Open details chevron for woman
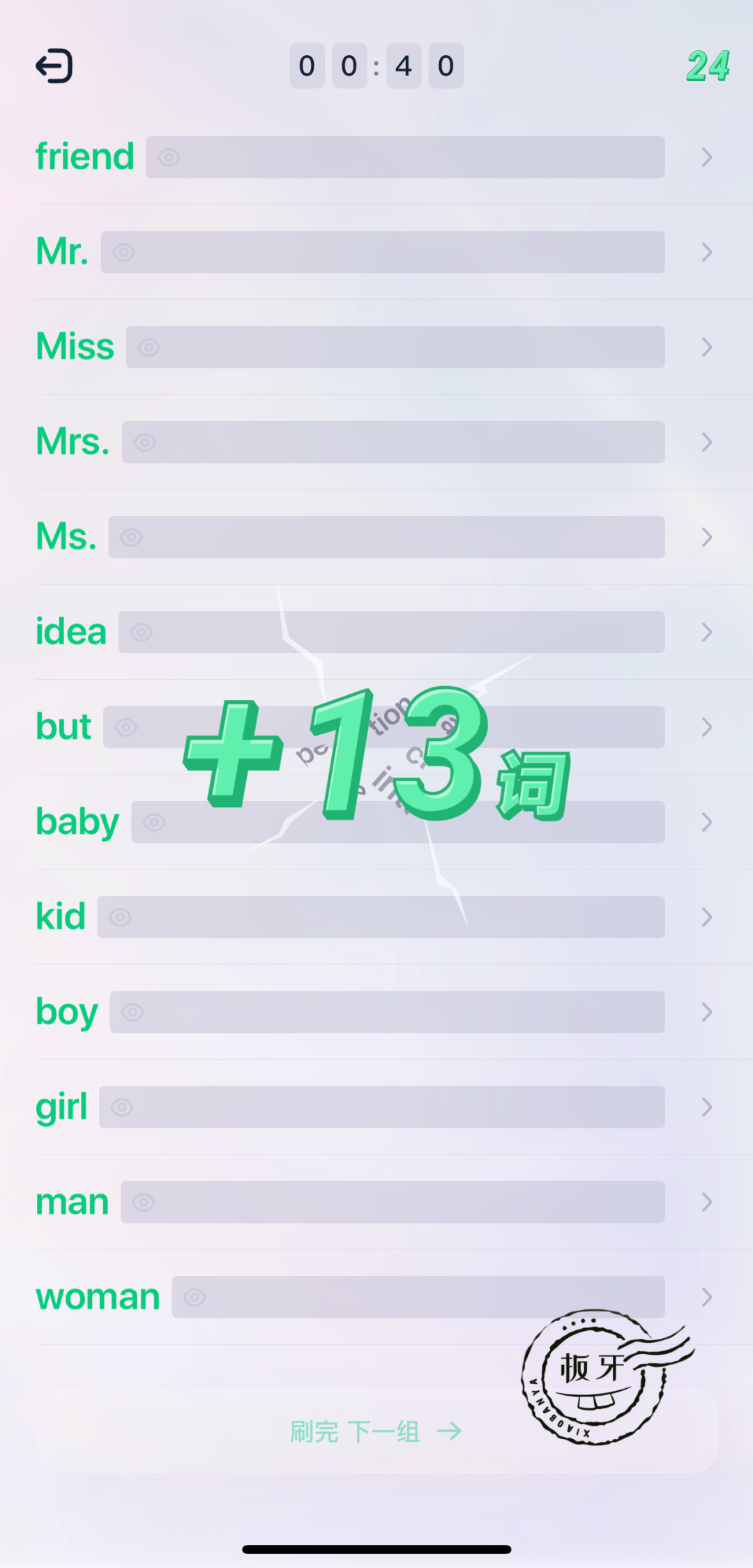Viewport: 753px width, 1568px height. 707,1297
